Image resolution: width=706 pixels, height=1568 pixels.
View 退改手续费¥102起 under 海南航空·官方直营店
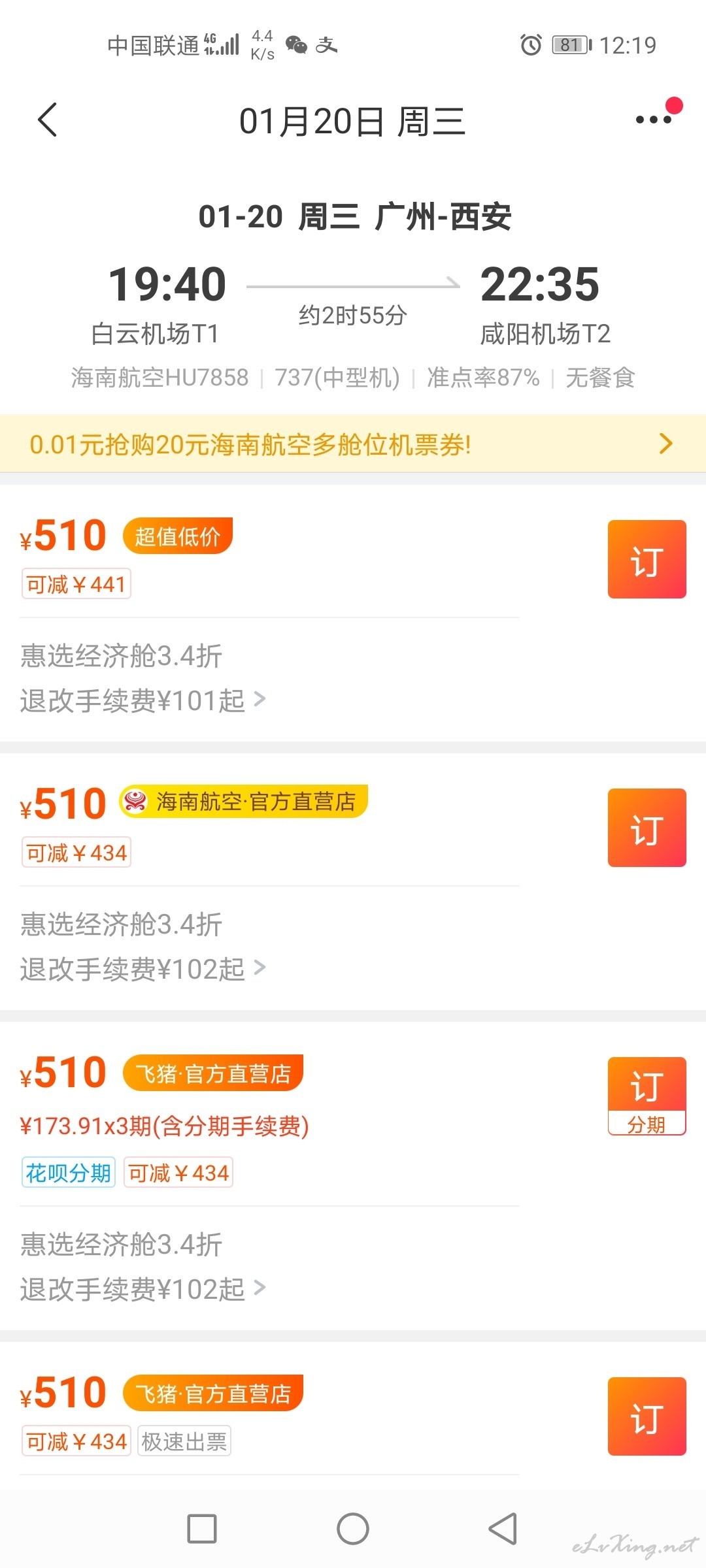tap(143, 969)
